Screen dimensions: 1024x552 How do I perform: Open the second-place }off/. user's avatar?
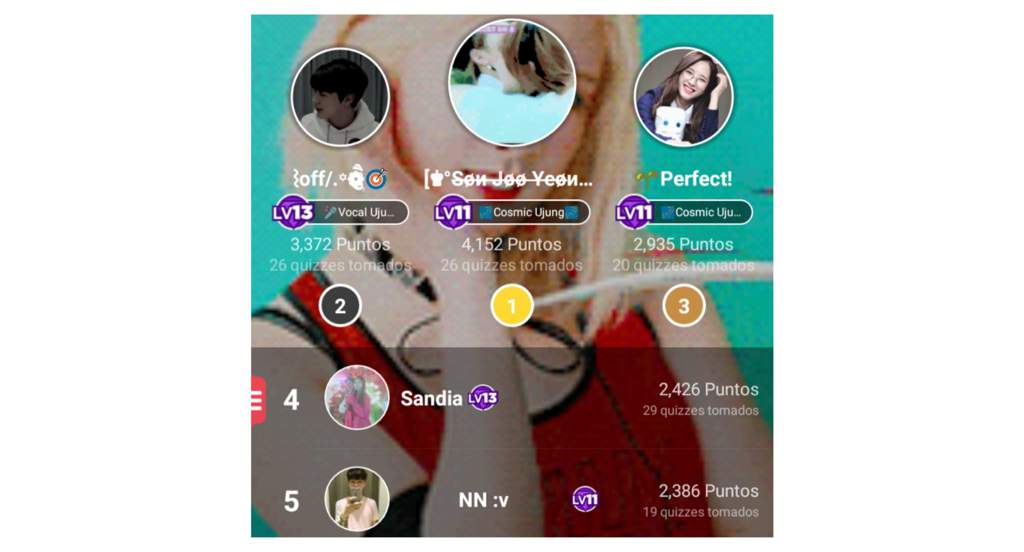click(340, 97)
